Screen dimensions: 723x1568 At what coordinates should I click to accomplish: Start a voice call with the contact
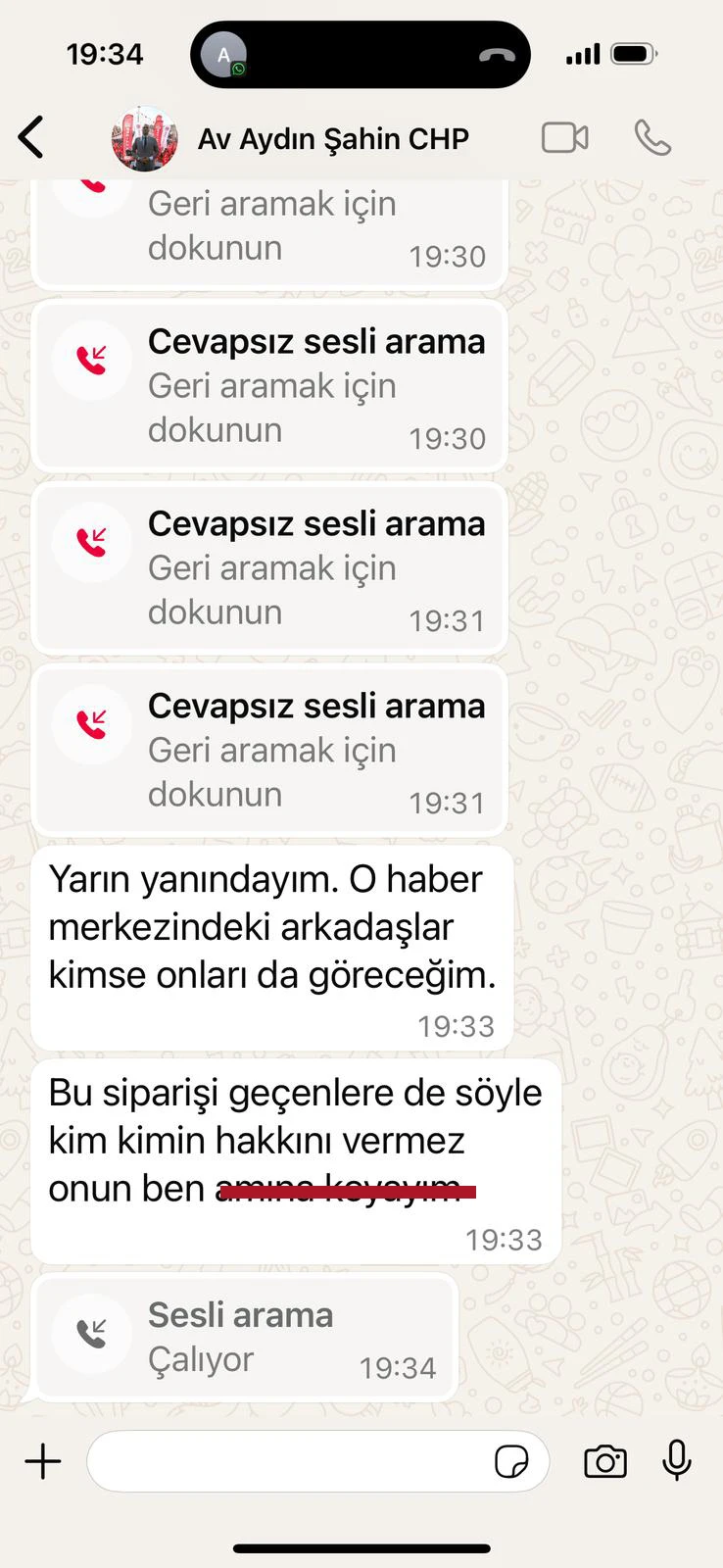click(652, 138)
